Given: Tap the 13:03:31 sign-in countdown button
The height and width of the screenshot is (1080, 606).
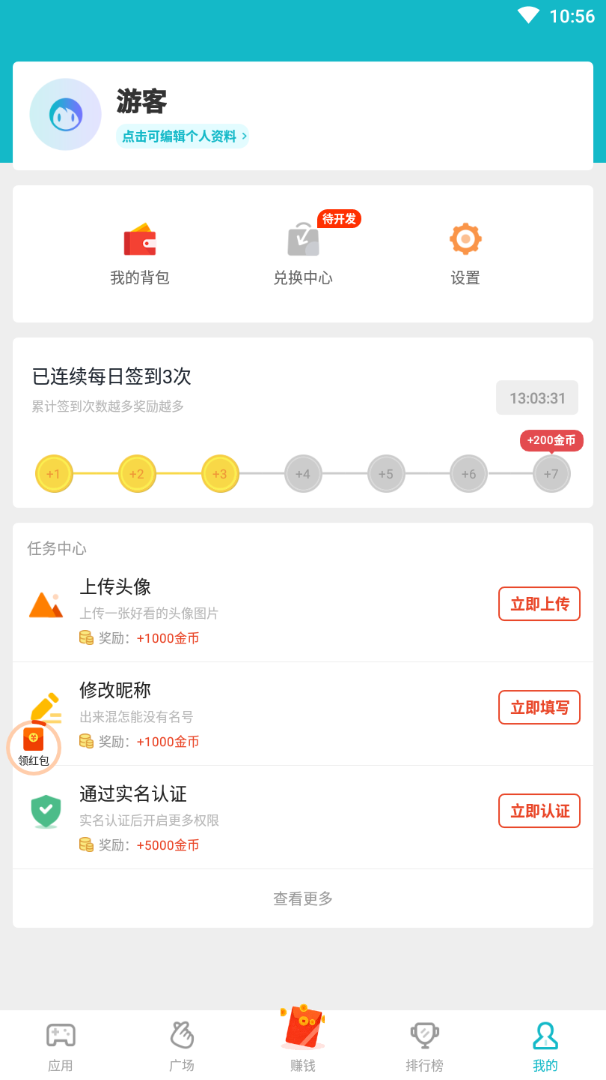Looking at the screenshot, I should click(x=537, y=398).
